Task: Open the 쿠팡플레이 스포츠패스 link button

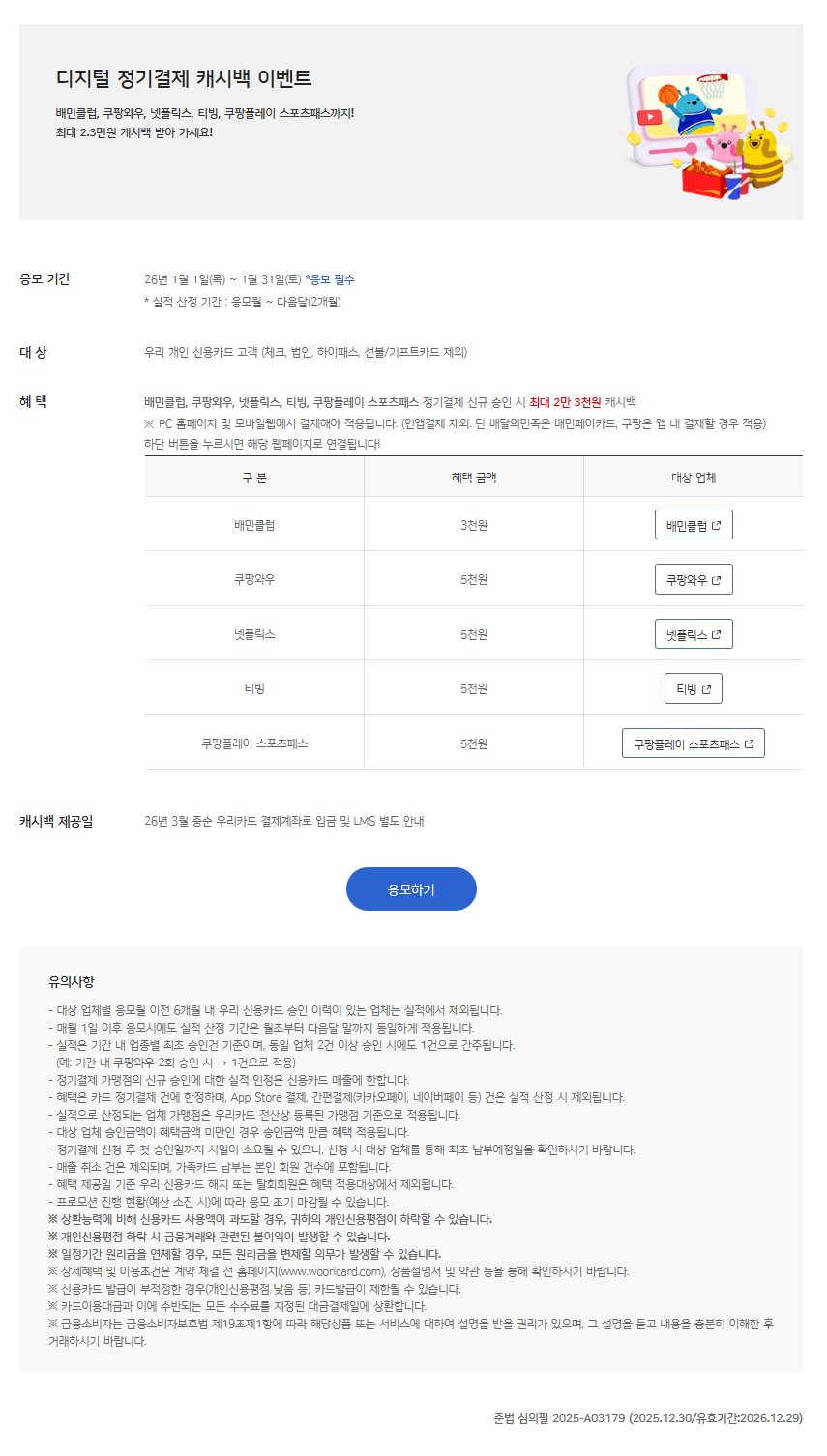Action: (x=693, y=743)
